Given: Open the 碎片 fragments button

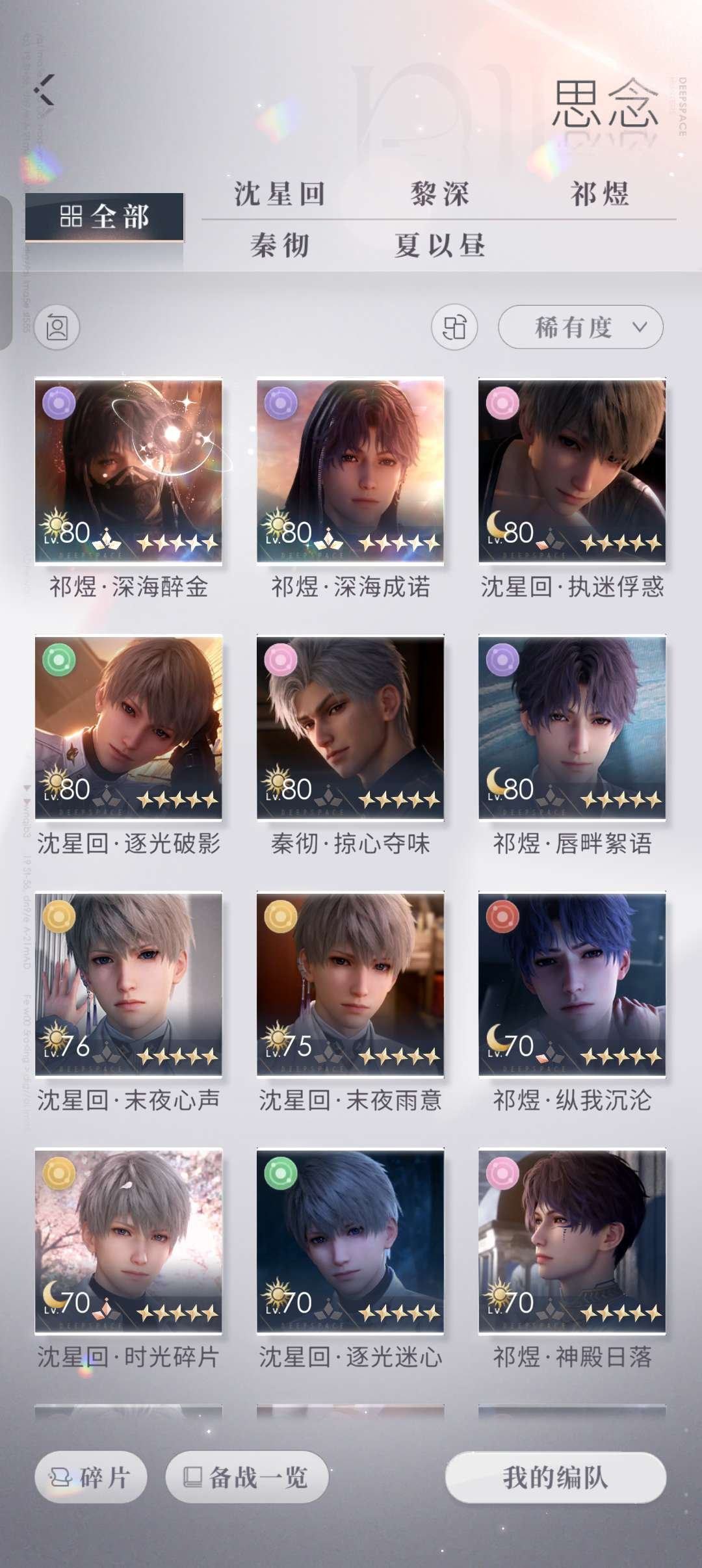Looking at the screenshot, I should click(x=90, y=1477).
